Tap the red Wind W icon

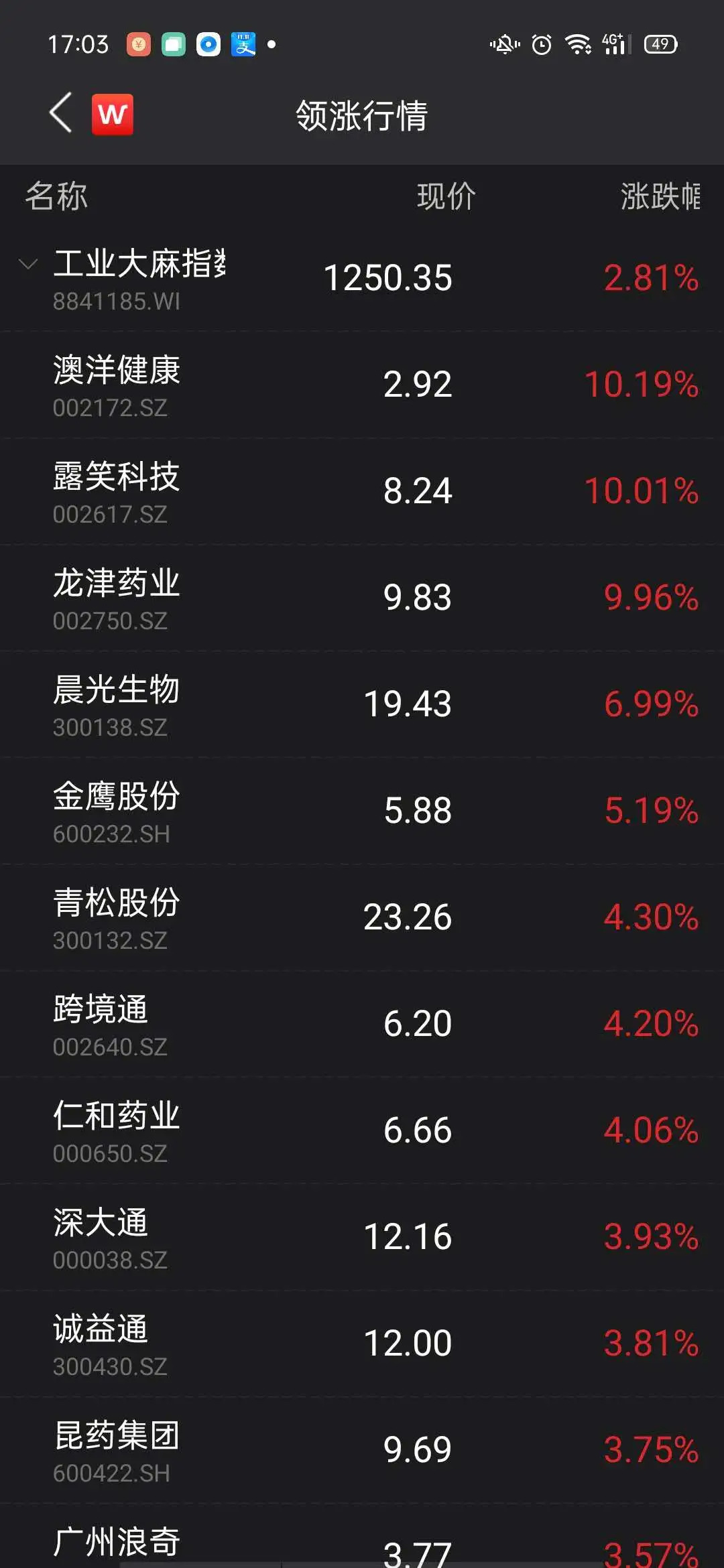coord(113,115)
